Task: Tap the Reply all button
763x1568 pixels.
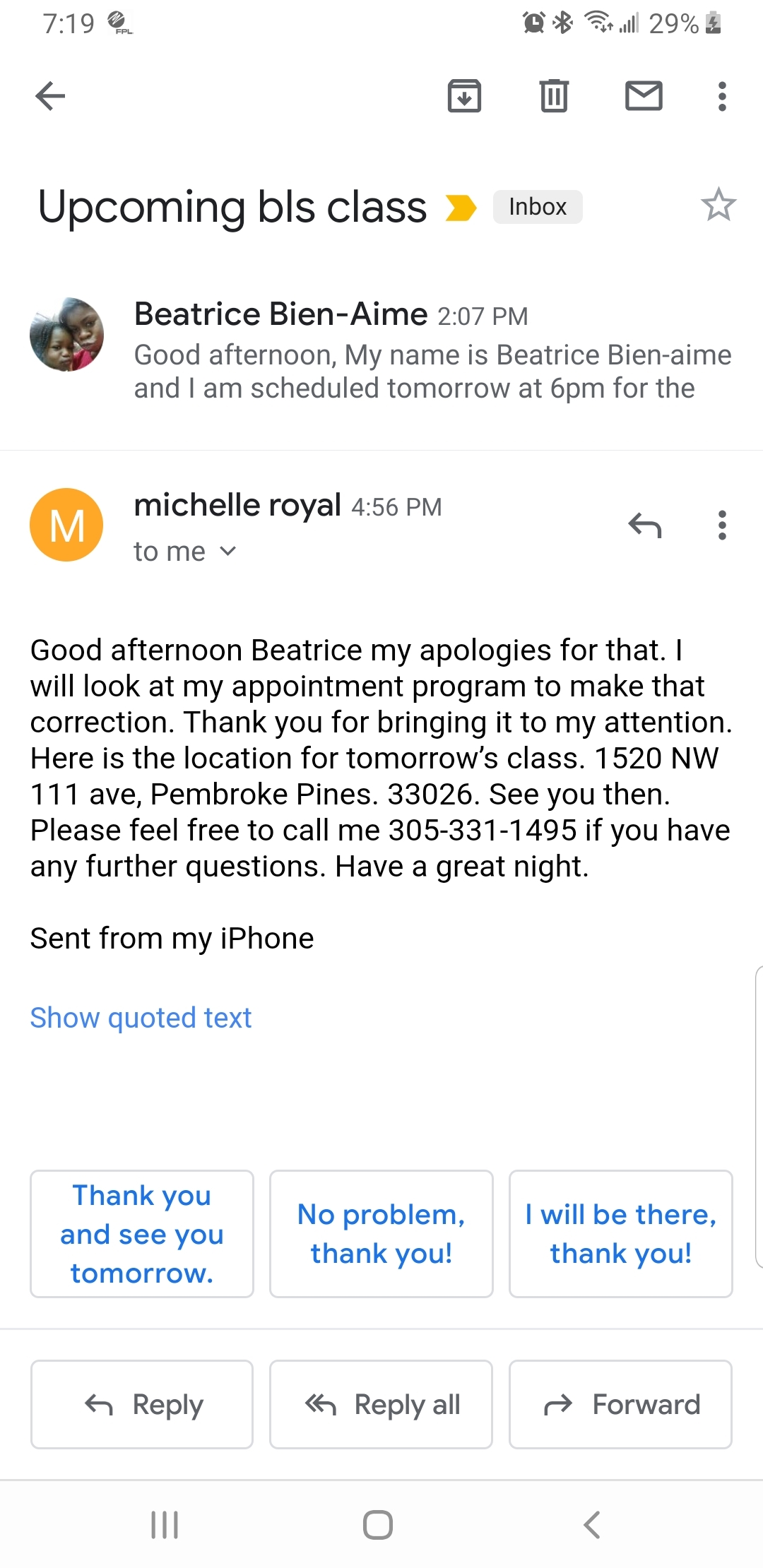Action: tap(381, 1404)
